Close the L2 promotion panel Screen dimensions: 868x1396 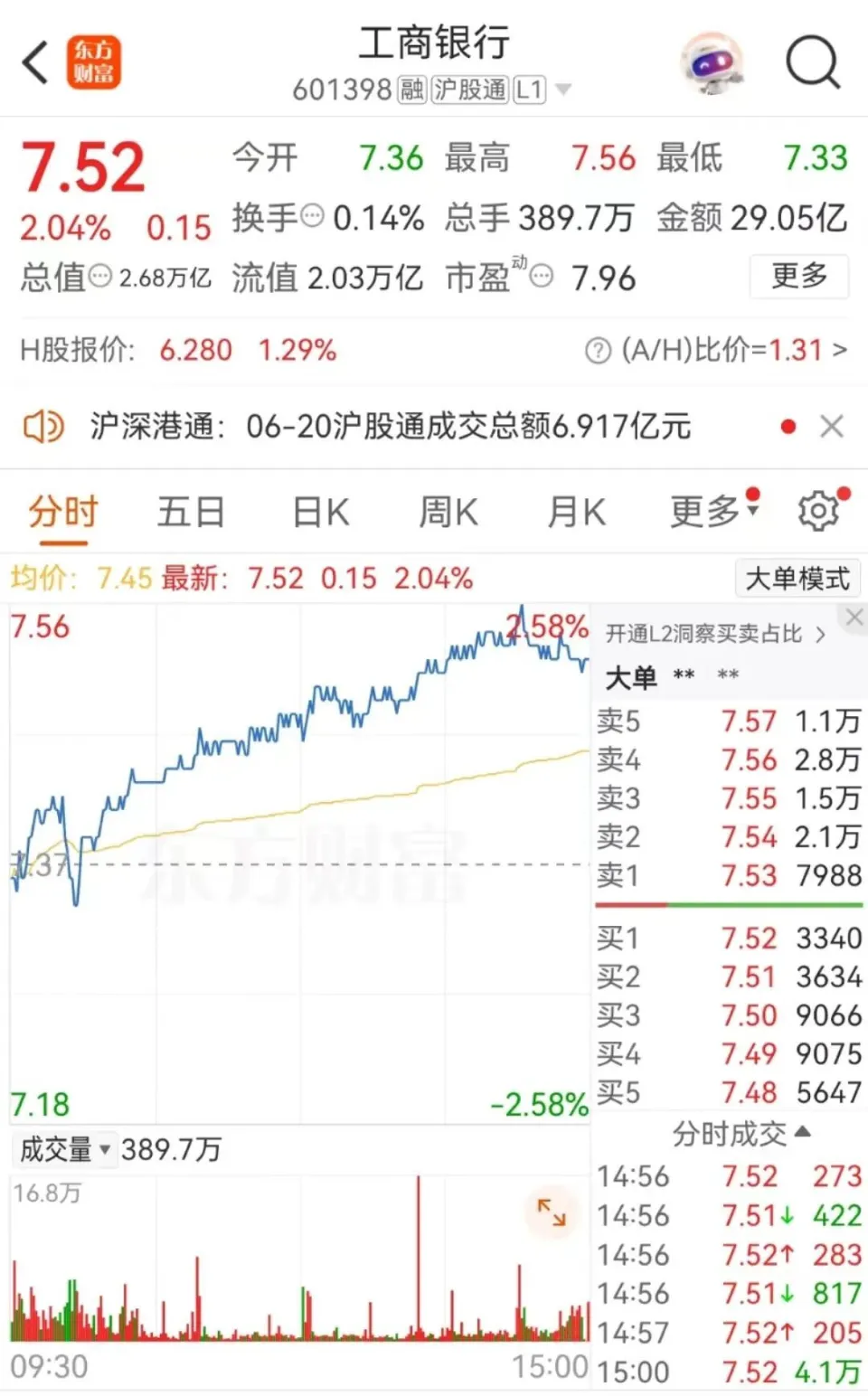coord(854,618)
